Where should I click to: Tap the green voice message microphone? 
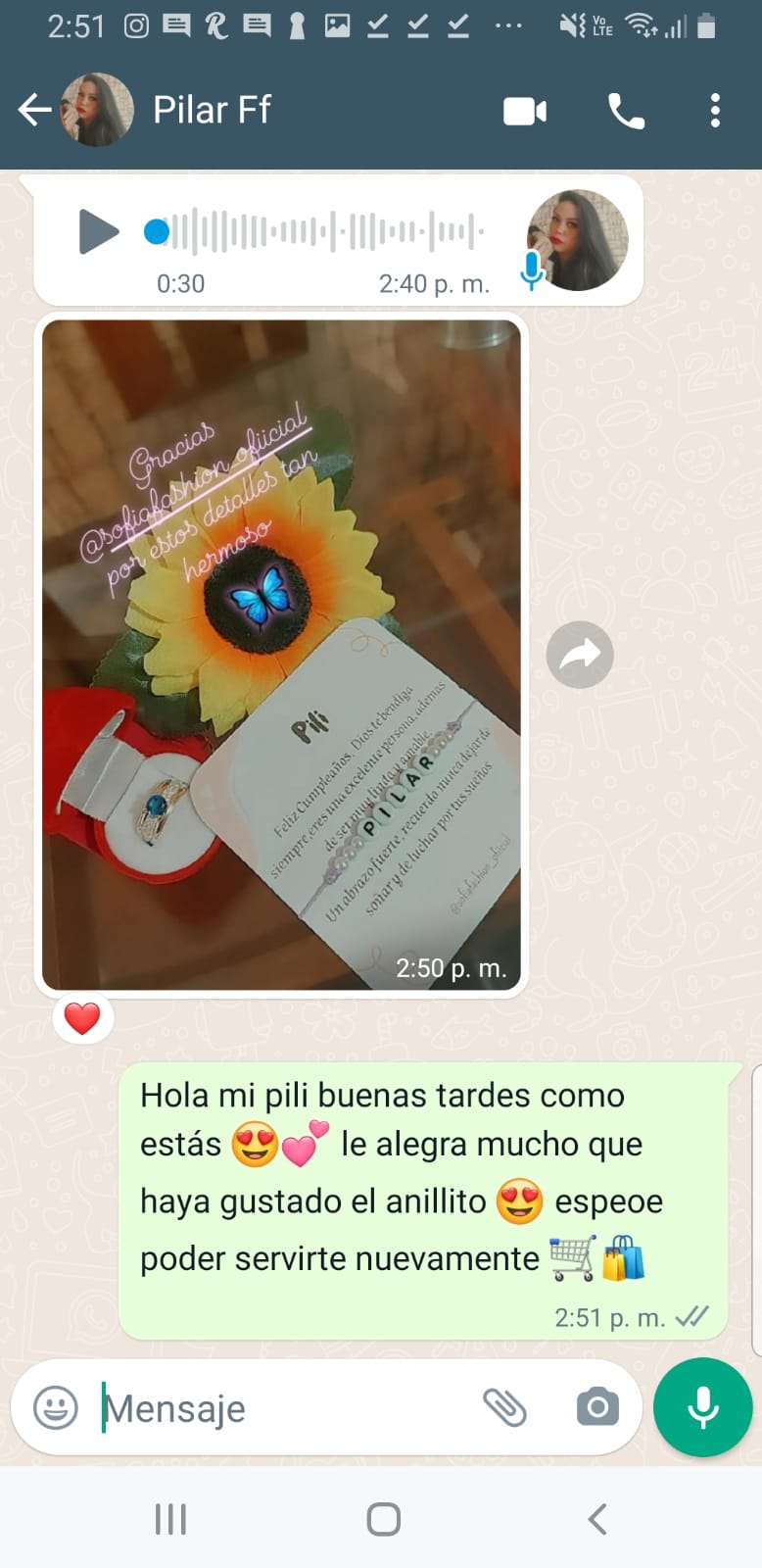click(702, 1407)
